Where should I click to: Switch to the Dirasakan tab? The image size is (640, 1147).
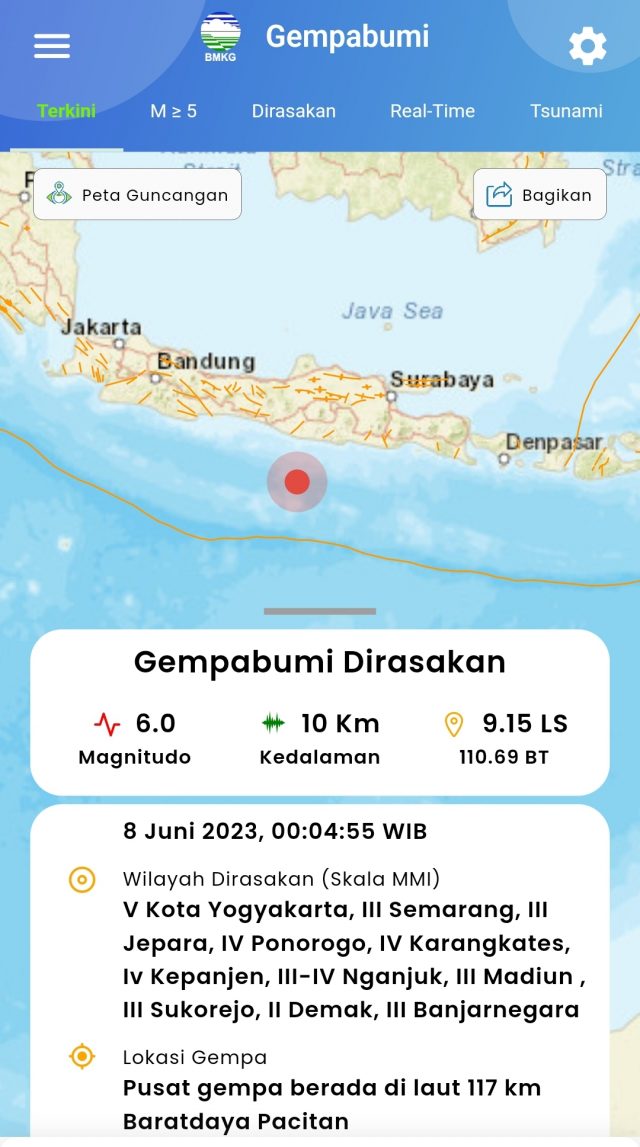pos(293,111)
